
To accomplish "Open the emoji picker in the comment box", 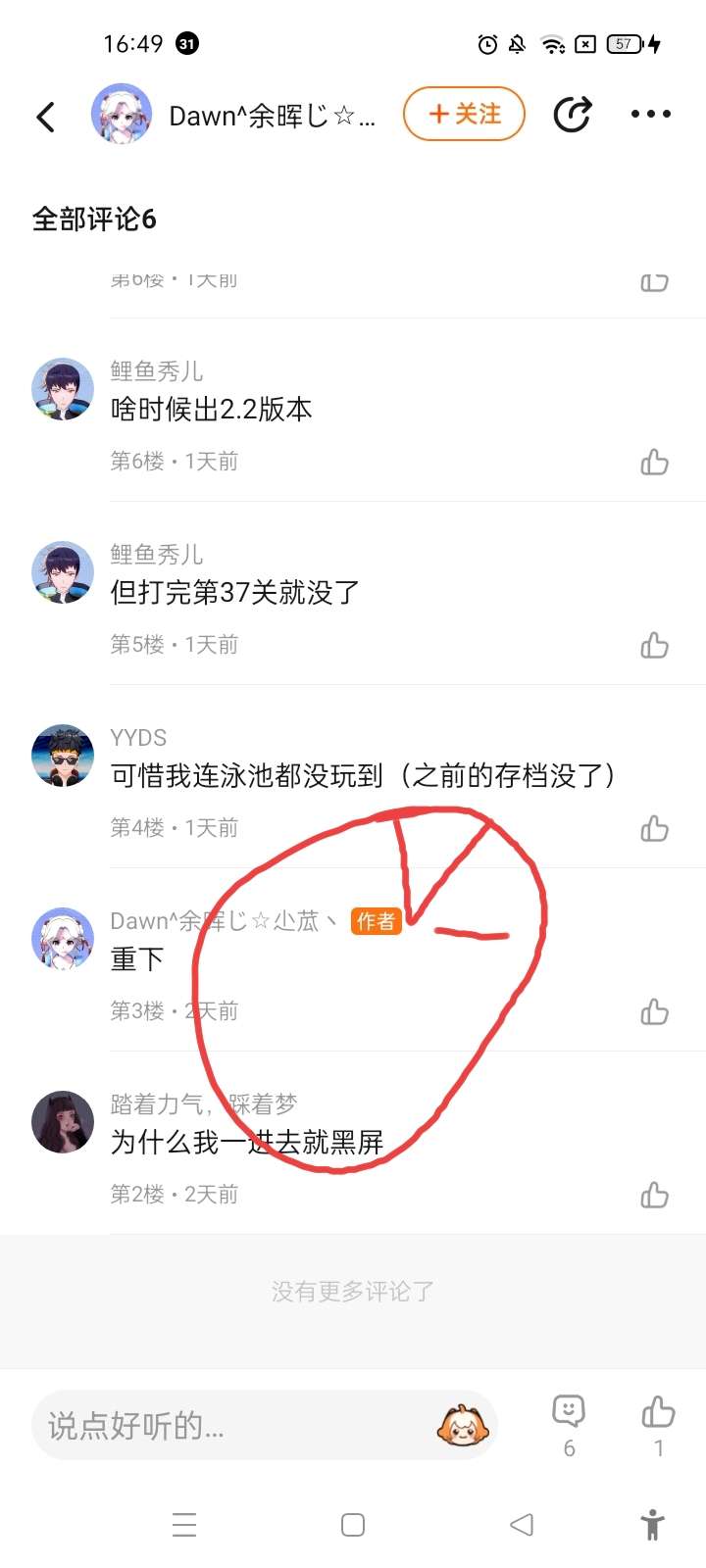I will tap(463, 1426).
